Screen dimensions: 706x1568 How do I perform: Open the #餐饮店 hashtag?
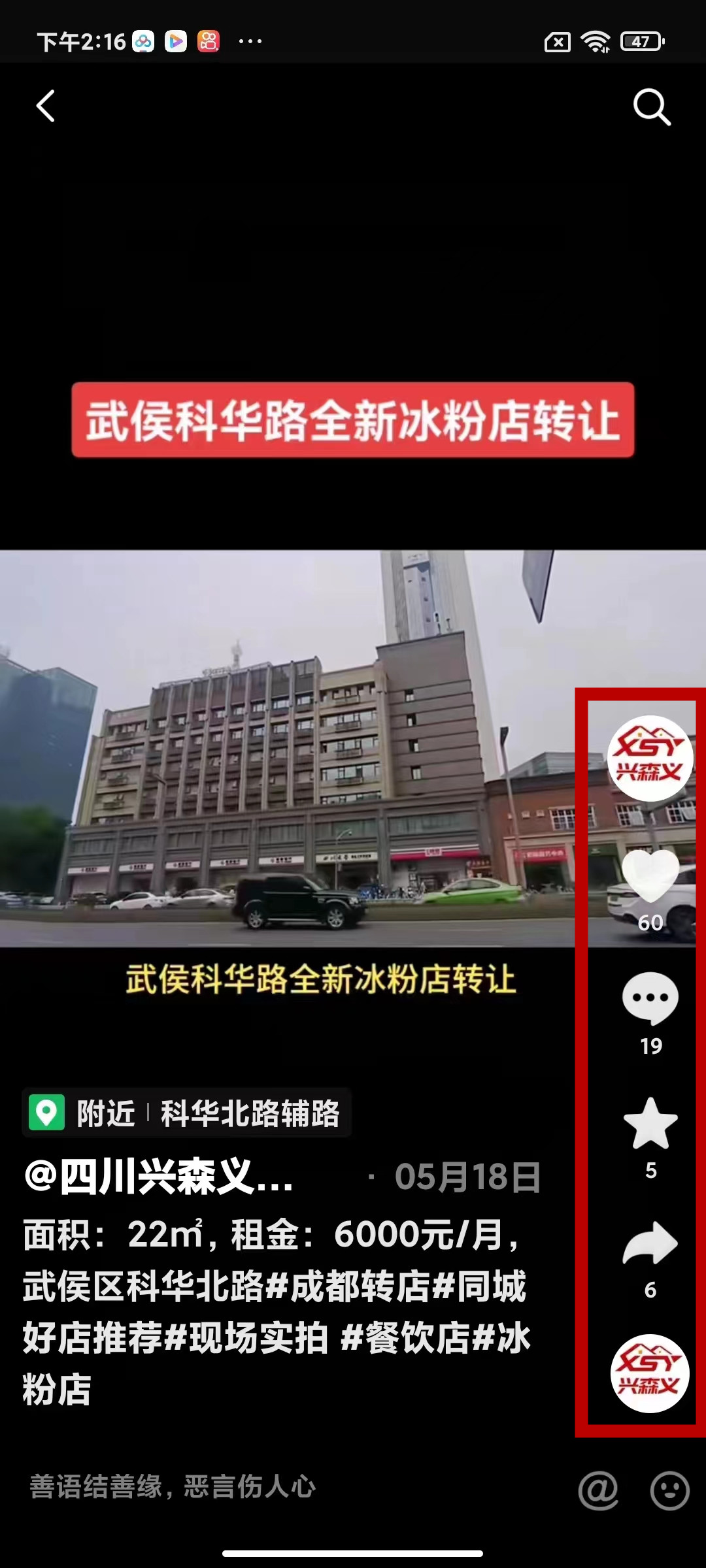[x=405, y=1338]
